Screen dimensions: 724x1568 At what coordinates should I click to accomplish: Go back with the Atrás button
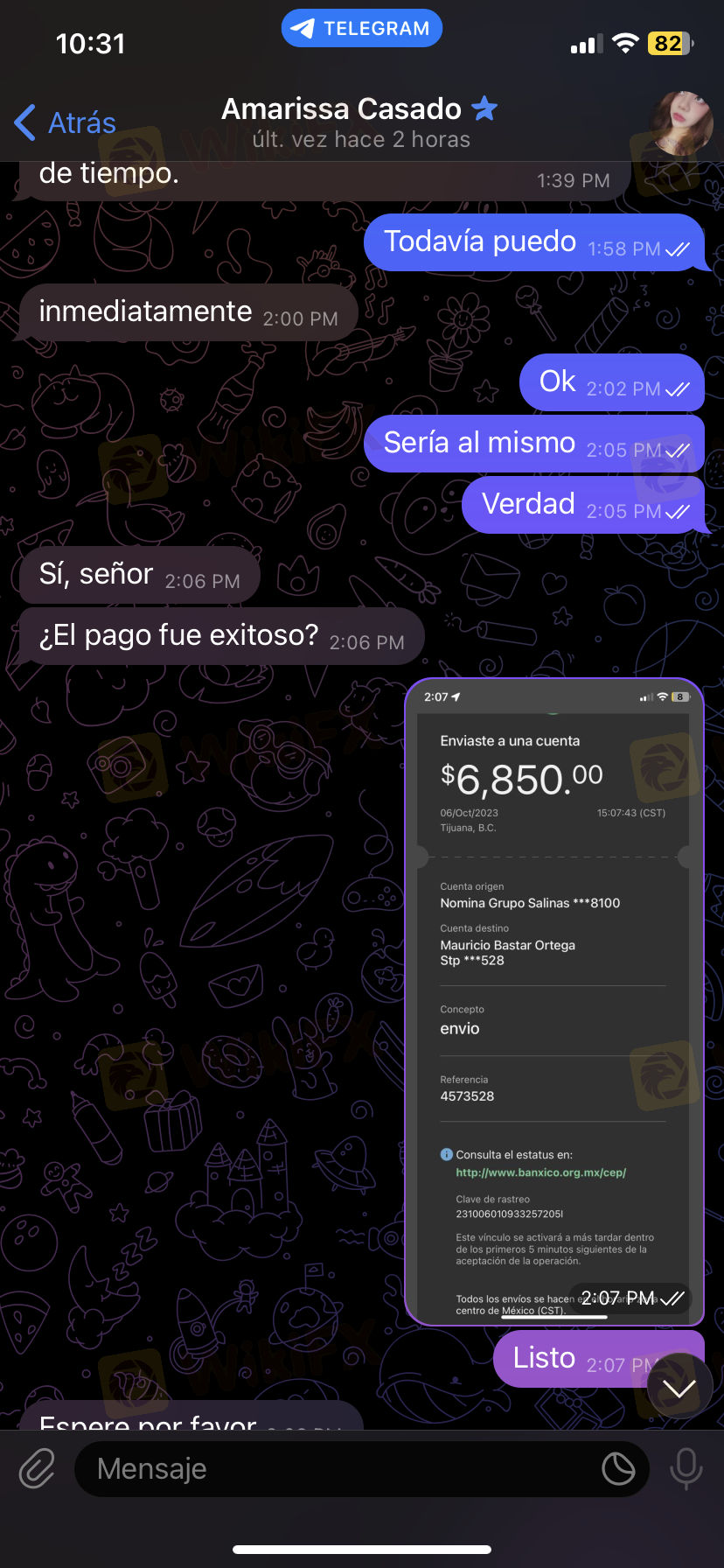coord(66,122)
